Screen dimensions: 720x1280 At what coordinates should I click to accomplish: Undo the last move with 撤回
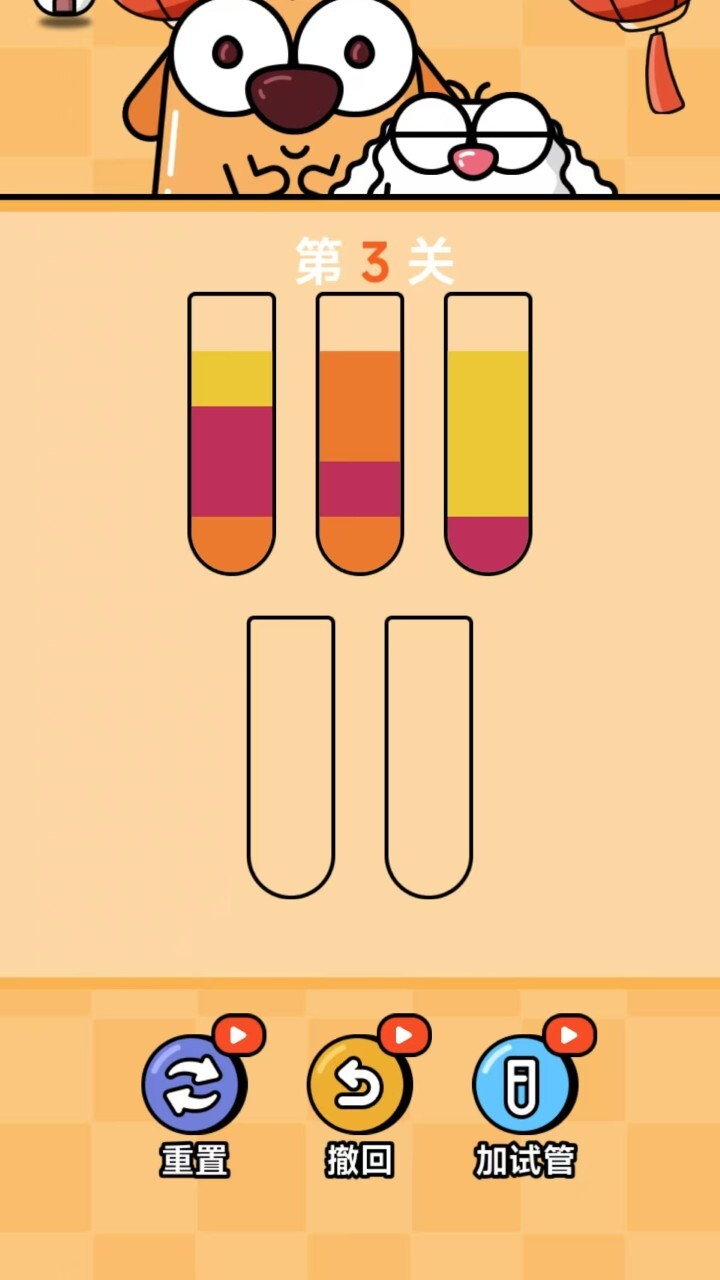point(358,1086)
